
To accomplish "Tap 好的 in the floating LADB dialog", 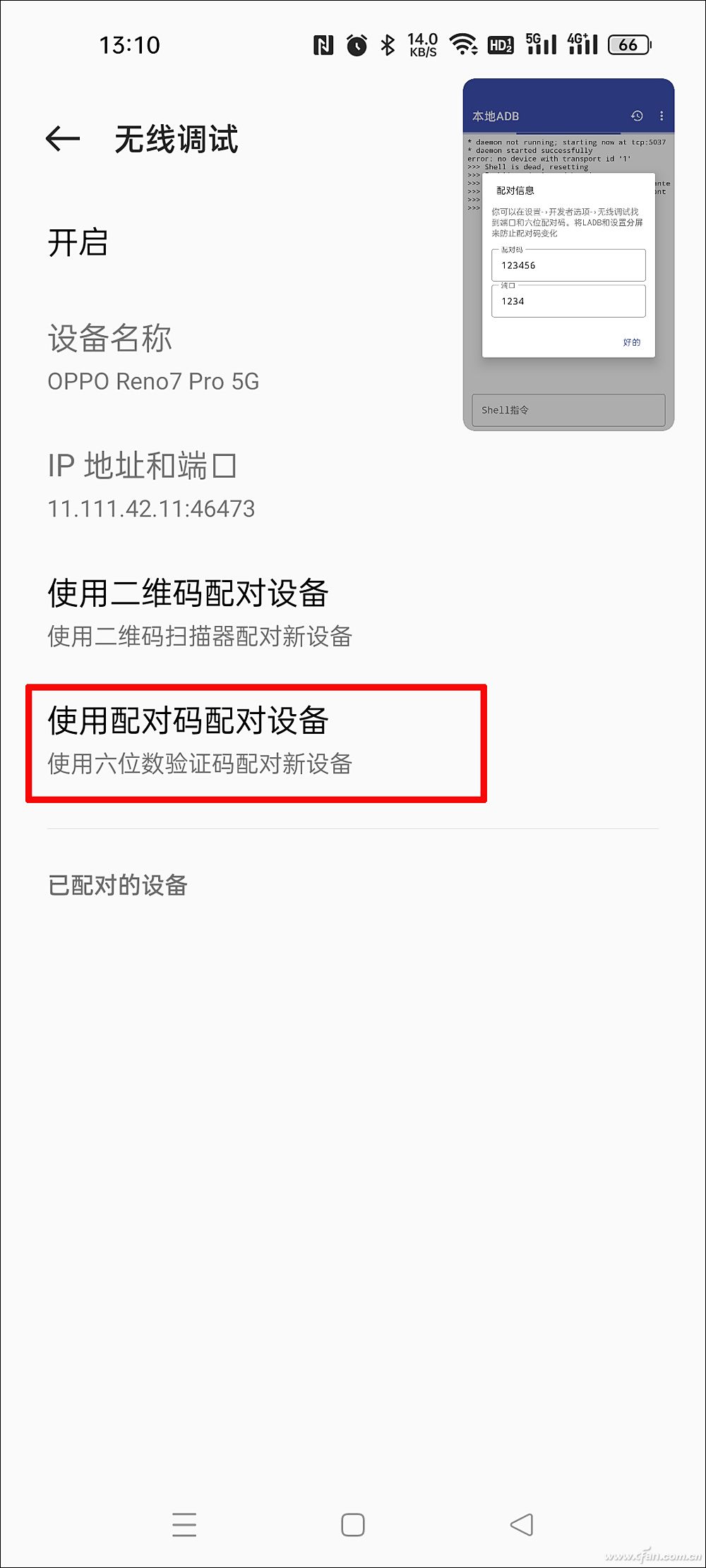I will (631, 342).
